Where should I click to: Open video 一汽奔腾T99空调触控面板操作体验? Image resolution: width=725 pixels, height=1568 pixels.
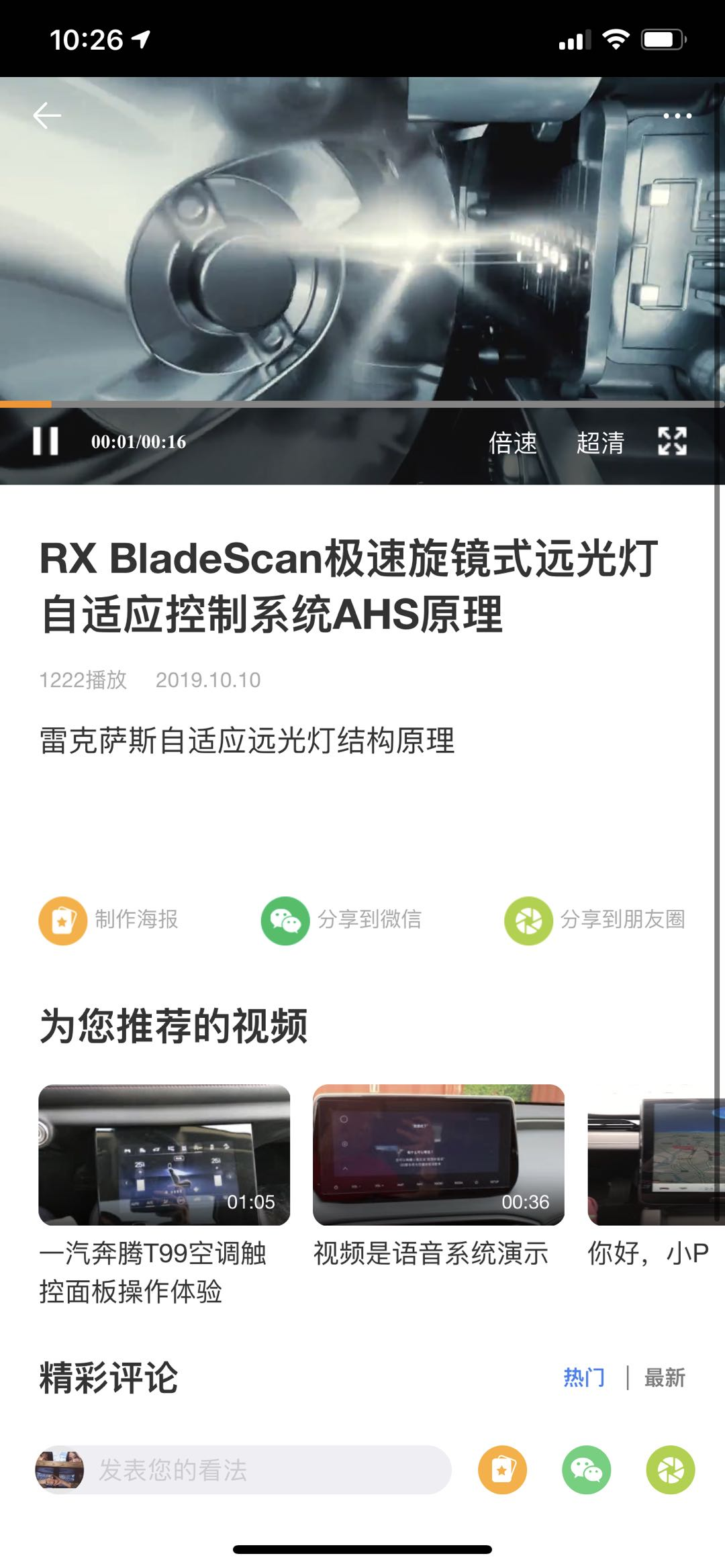164,1155
